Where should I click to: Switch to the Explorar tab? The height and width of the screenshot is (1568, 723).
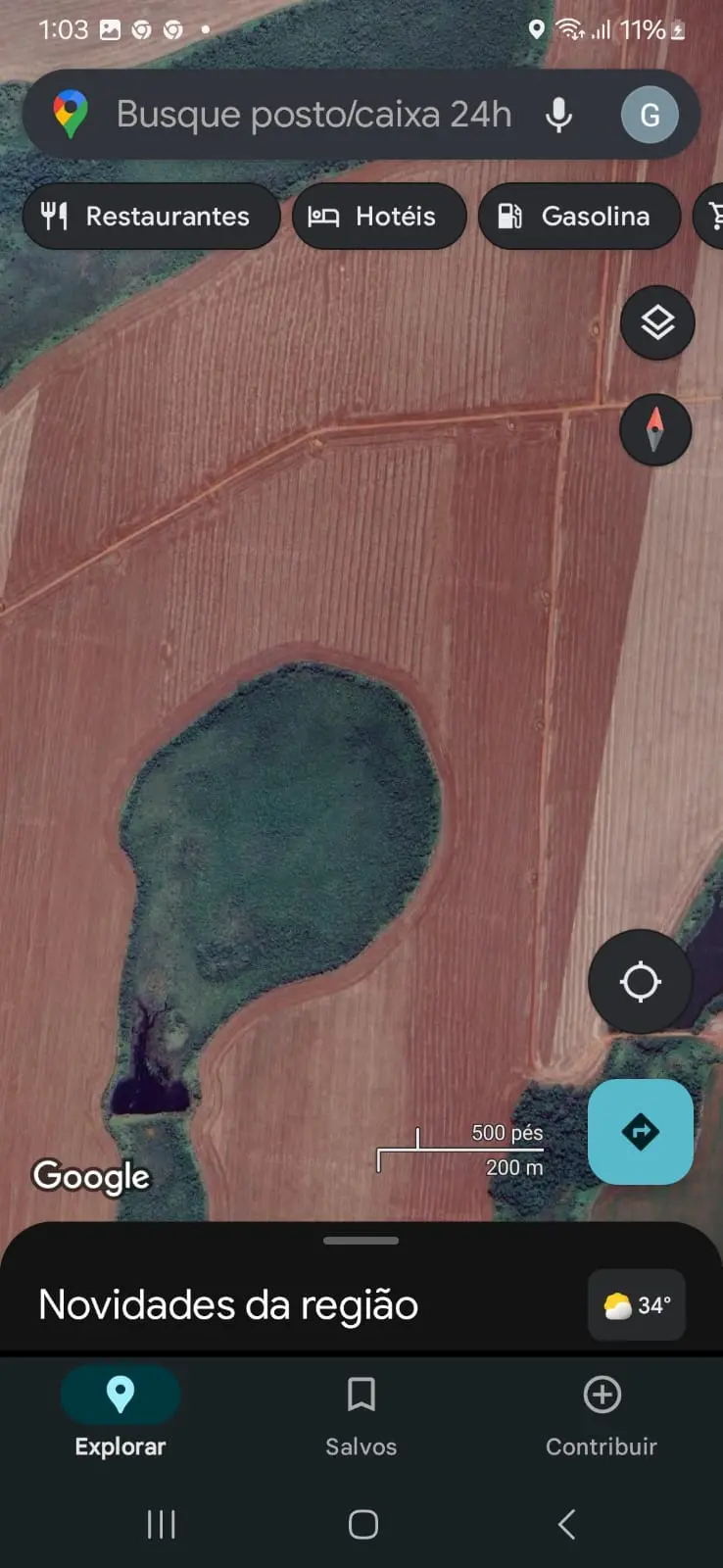[x=120, y=1412]
